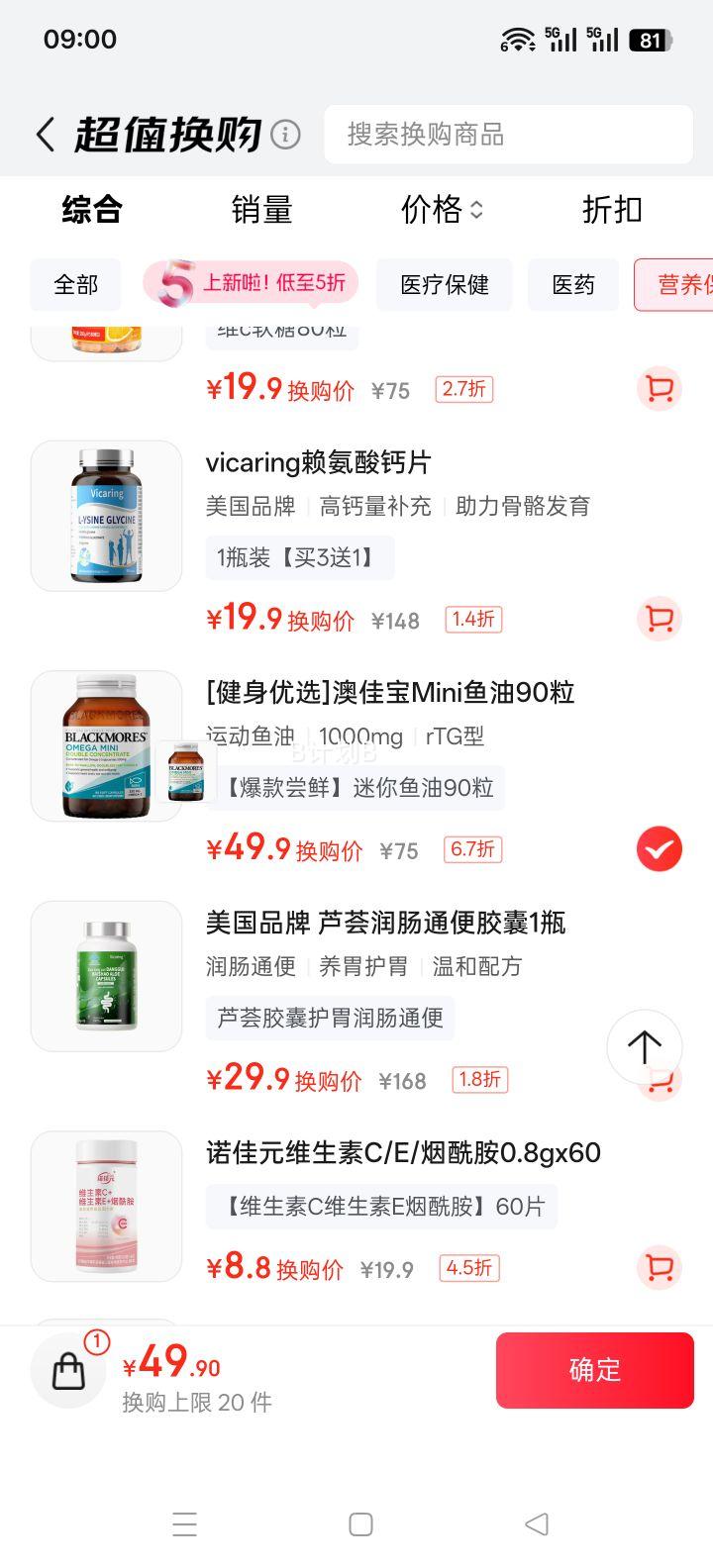Tap the 确定 confirmation button
The image size is (713, 1568).
tap(594, 1370)
